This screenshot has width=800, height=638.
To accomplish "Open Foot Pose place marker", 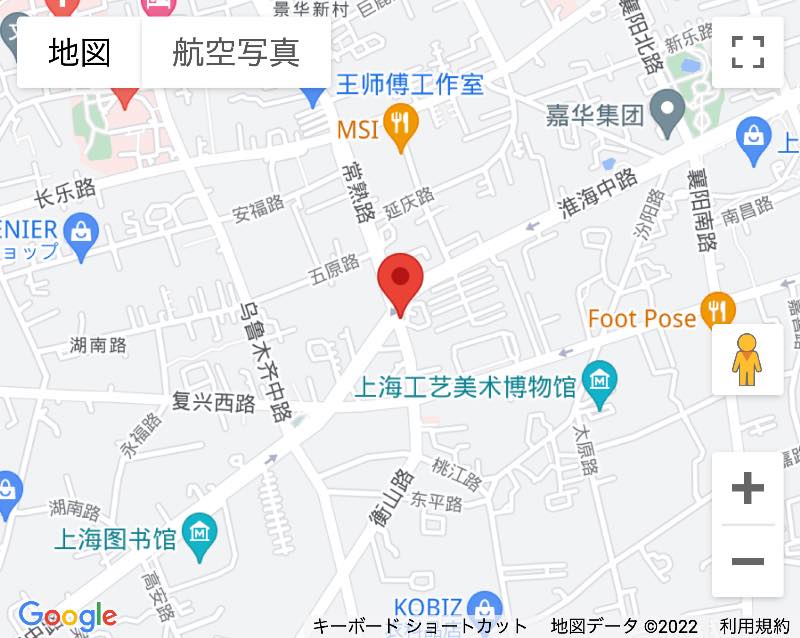I will [716, 312].
